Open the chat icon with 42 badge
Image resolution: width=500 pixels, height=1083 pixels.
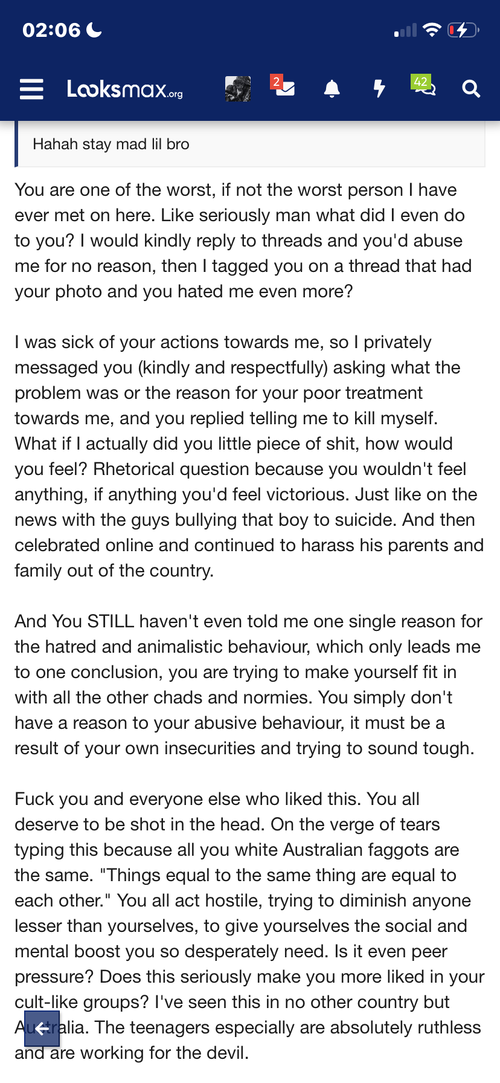[x=423, y=86]
